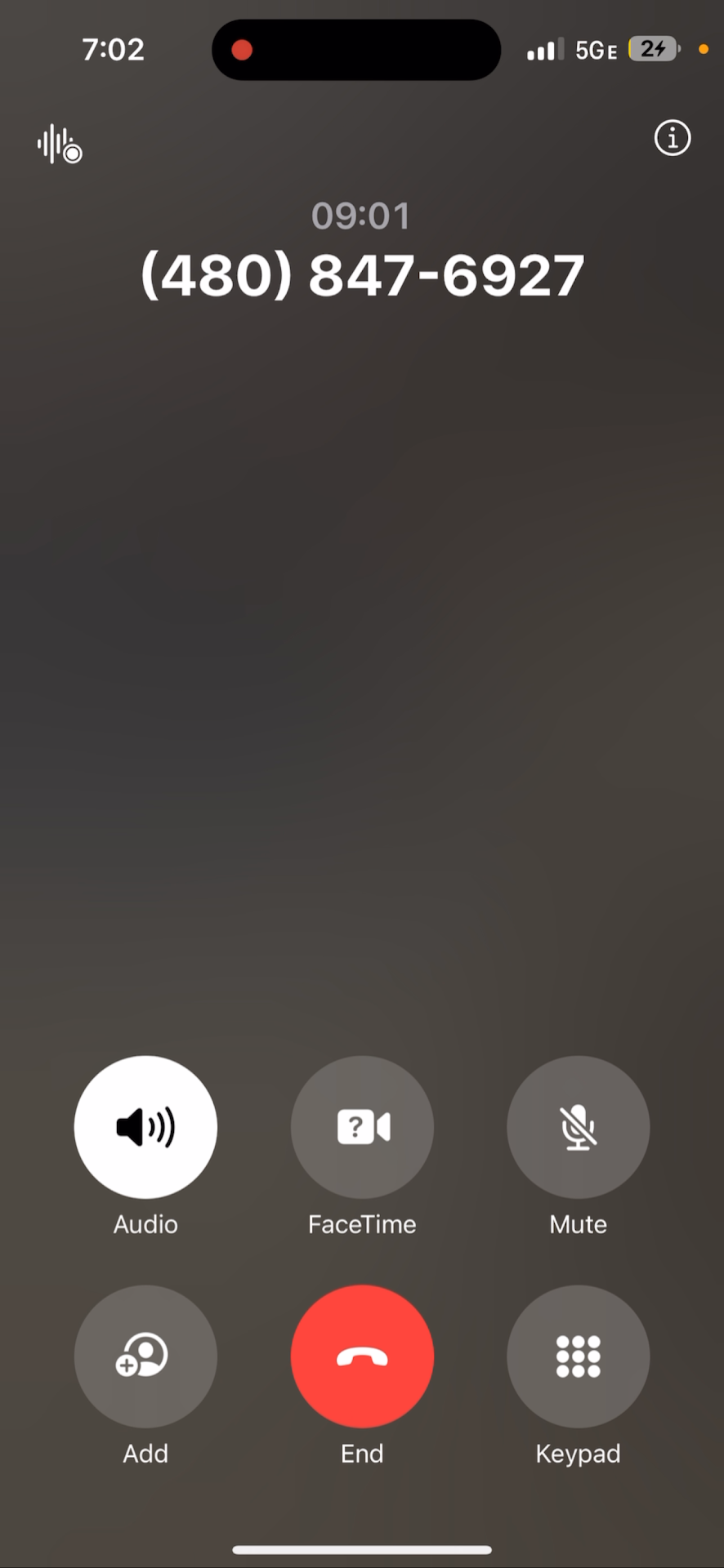This screenshot has width=724, height=1568.
Task: Open the dial Keypad
Action: click(x=578, y=1356)
